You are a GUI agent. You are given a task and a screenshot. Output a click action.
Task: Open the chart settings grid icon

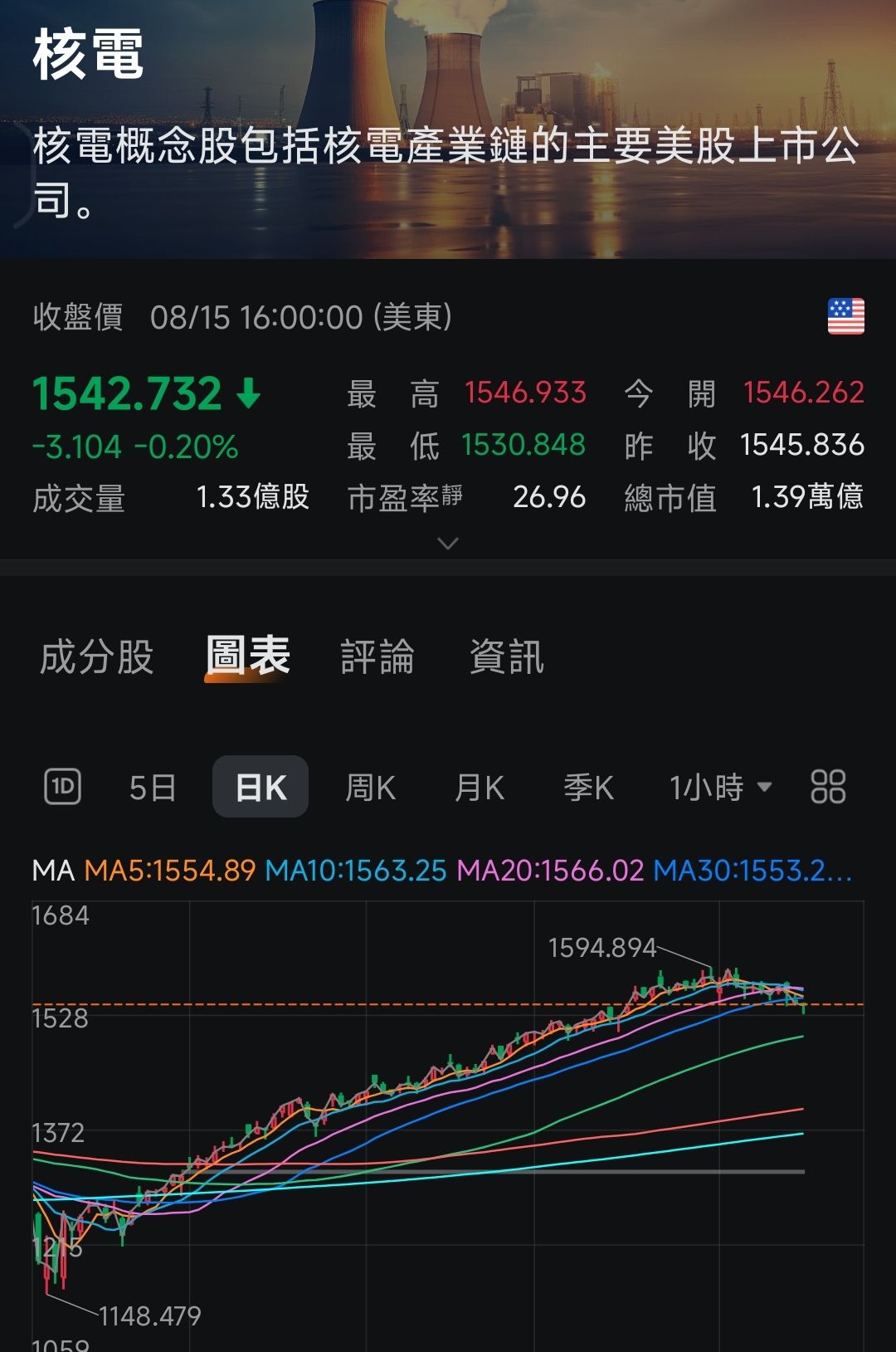pos(827,787)
